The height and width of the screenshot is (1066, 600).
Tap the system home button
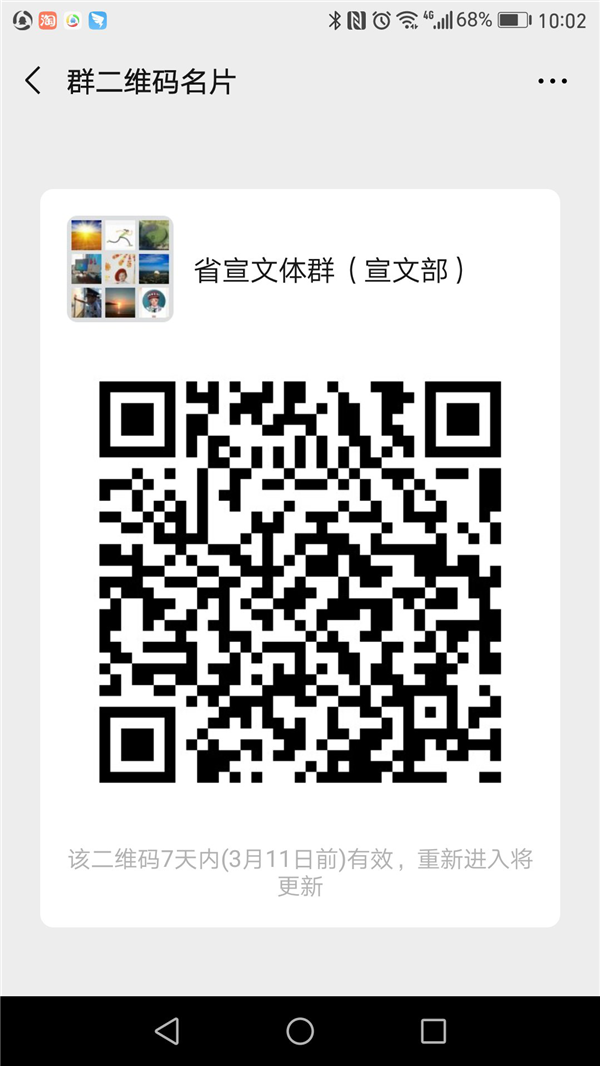click(x=300, y=1031)
